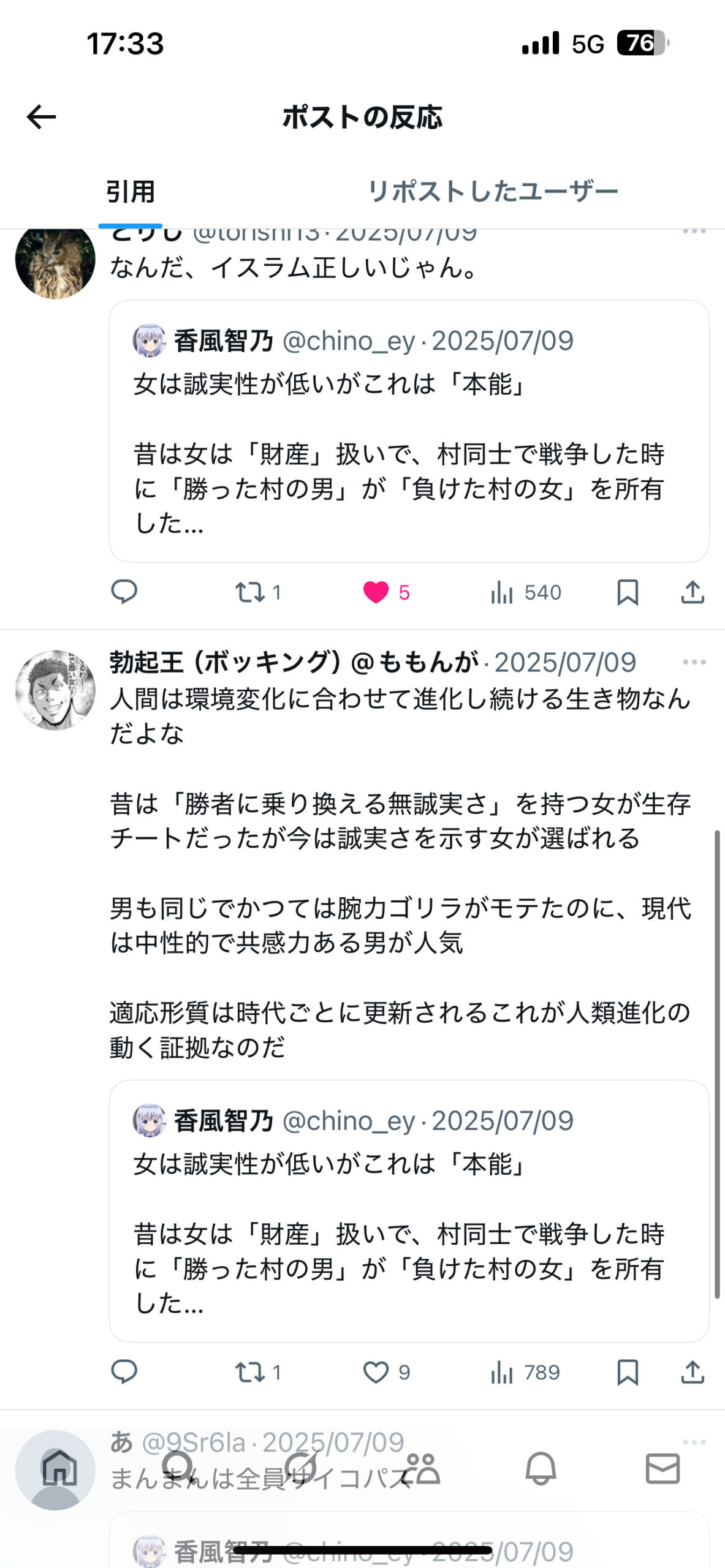
Task: Like the 勃起王 (ボッキング) post
Action: click(x=376, y=1372)
